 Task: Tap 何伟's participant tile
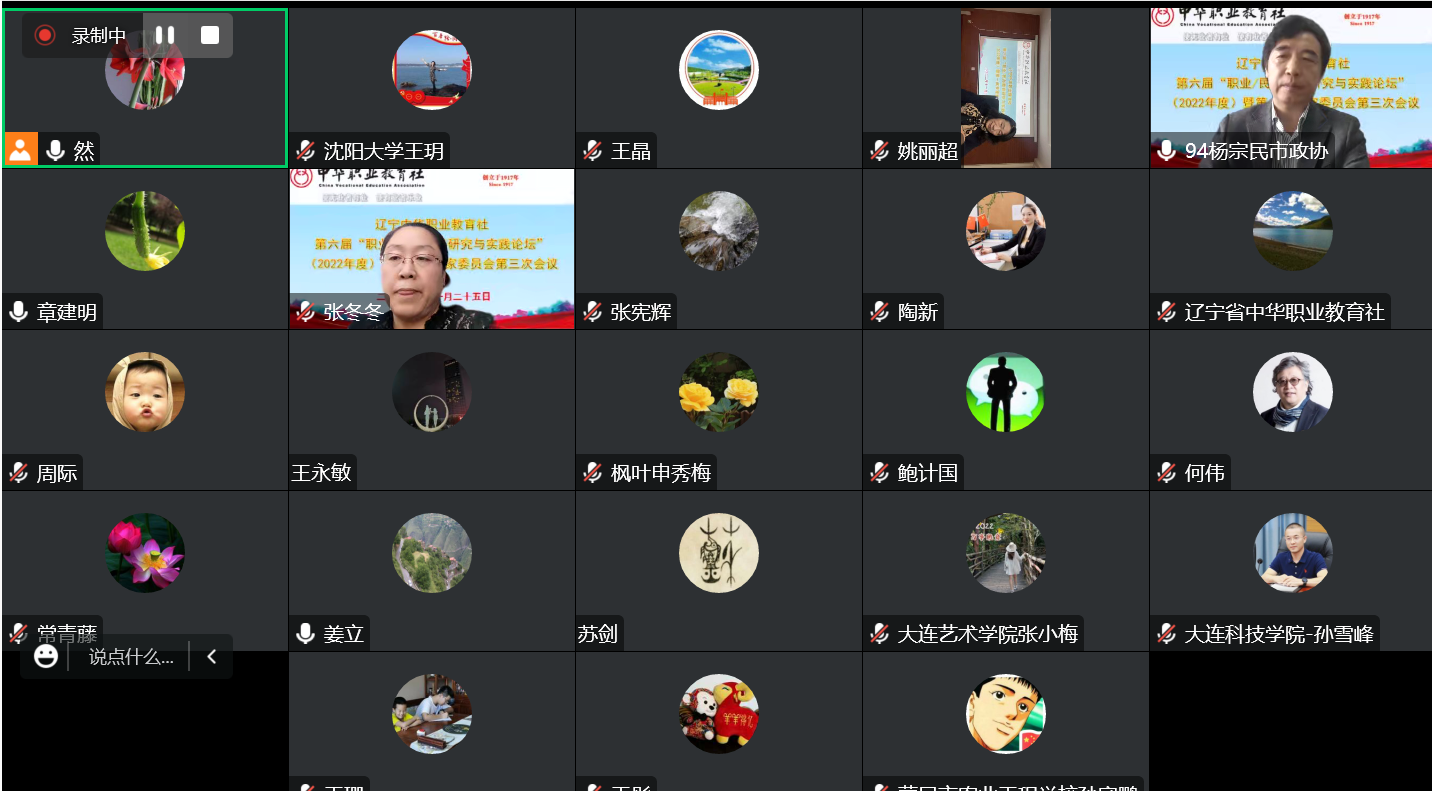coord(1291,410)
